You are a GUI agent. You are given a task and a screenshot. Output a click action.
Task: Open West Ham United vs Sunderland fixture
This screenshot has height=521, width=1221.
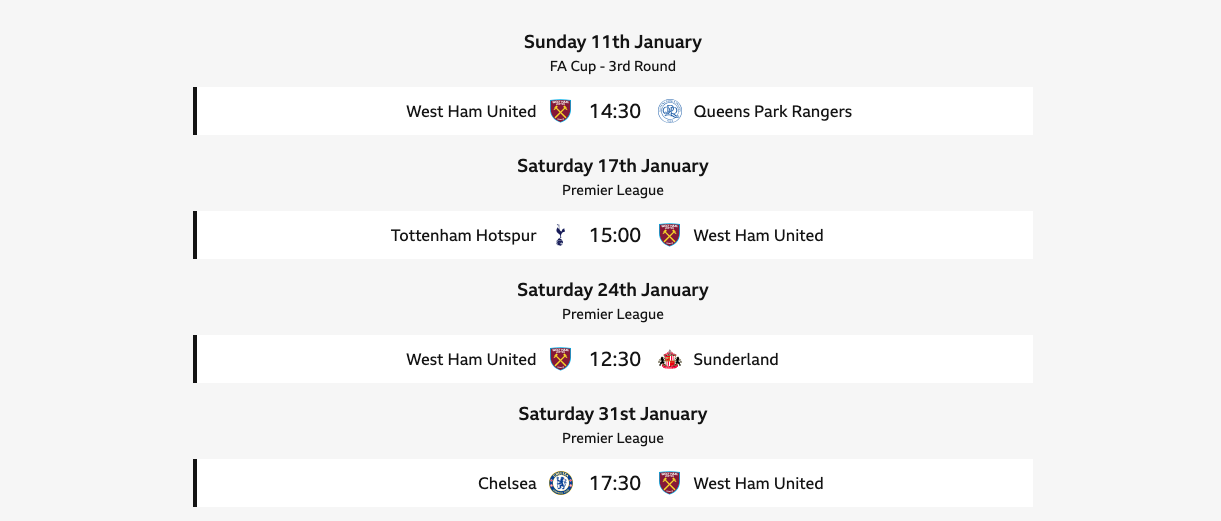coord(614,359)
